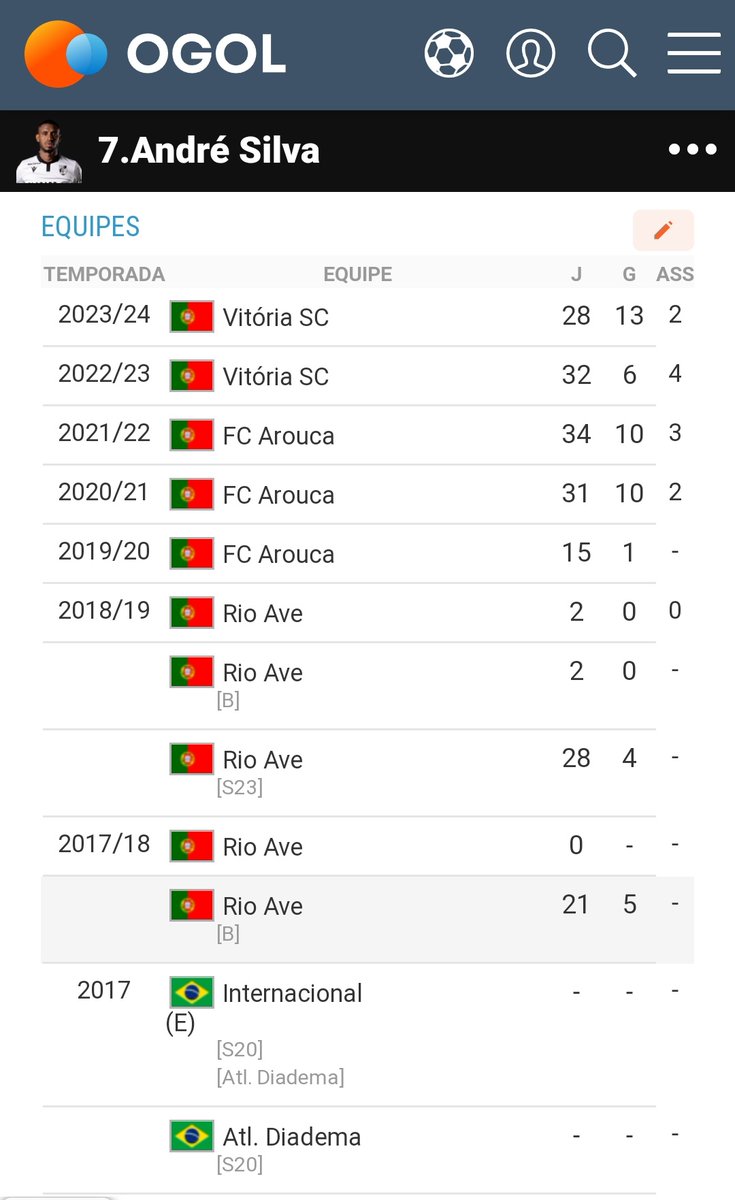Open the OGOL home logo
This screenshot has height=1200, width=735.
(x=155, y=54)
